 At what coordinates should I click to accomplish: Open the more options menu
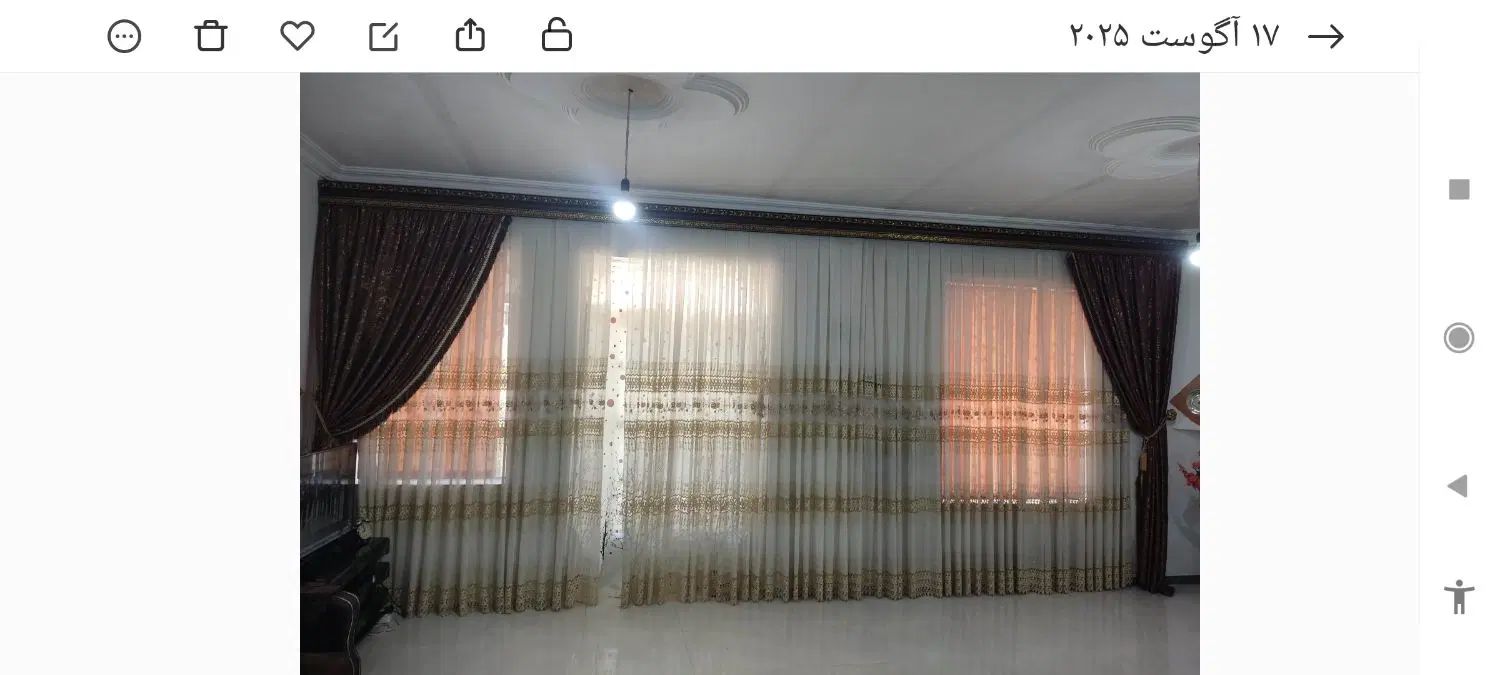[x=124, y=37]
